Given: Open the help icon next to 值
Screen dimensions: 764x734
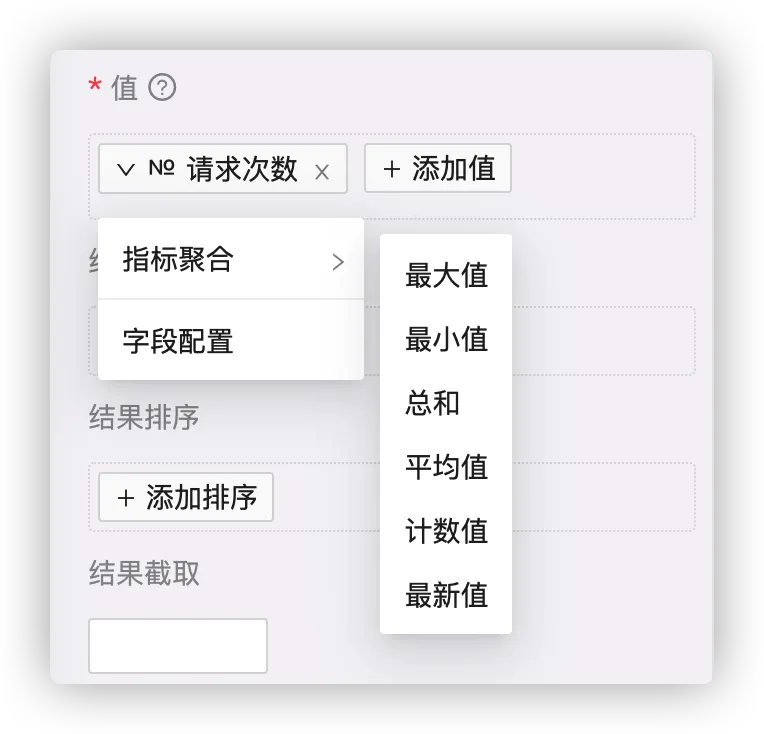Looking at the screenshot, I should 162,88.
